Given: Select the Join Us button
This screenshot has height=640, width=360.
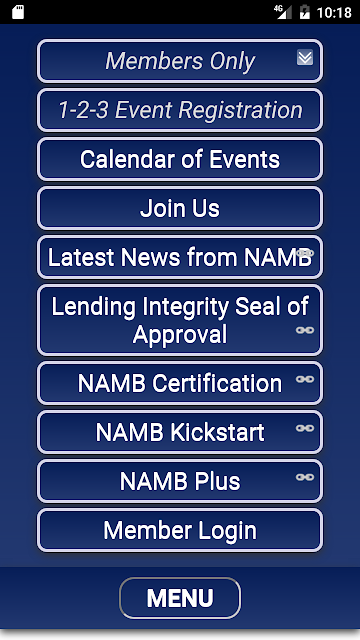Looking at the screenshot, I should coord(180,208).
